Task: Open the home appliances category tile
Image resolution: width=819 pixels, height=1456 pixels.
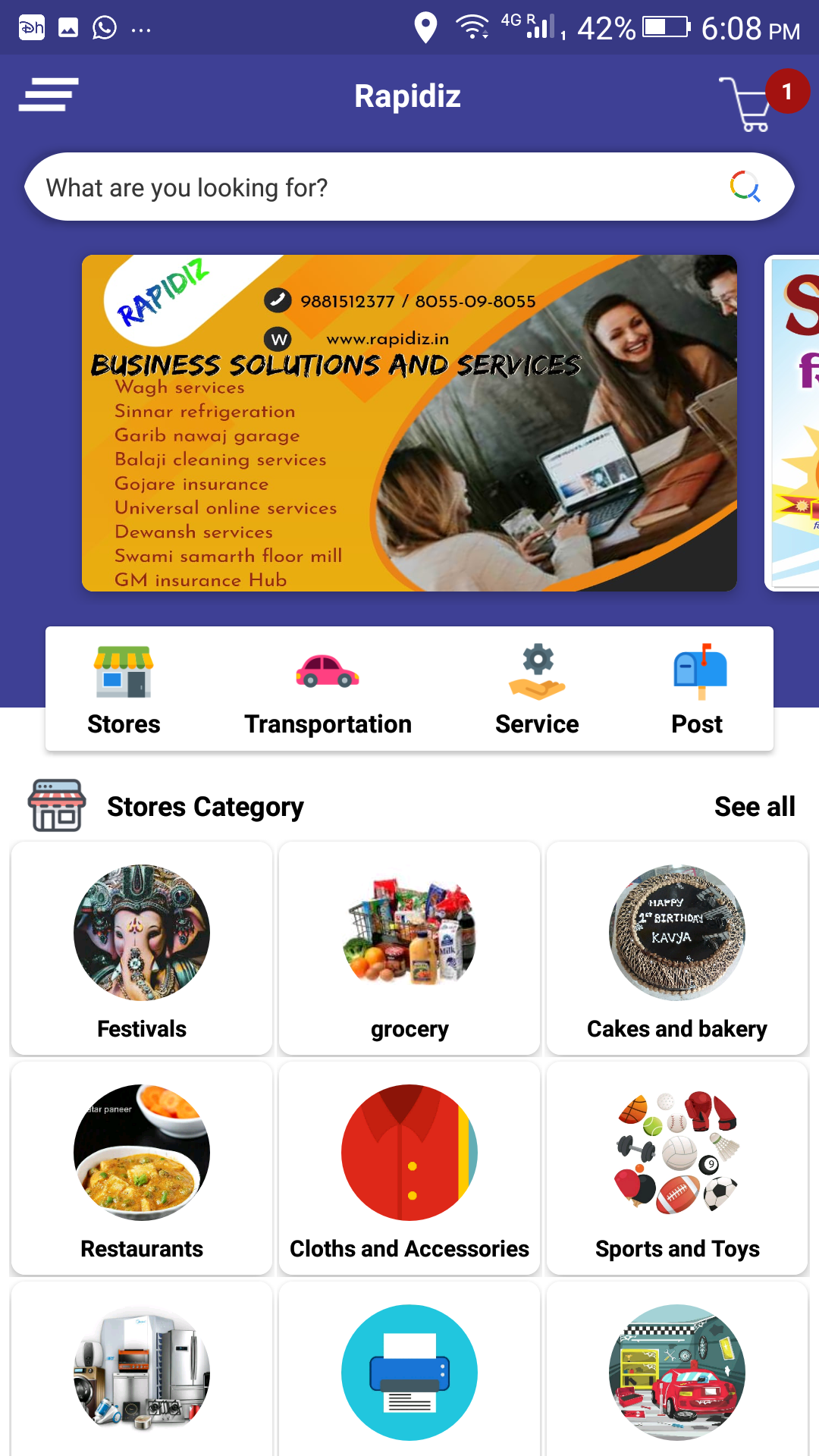Action: (142, 1373)
